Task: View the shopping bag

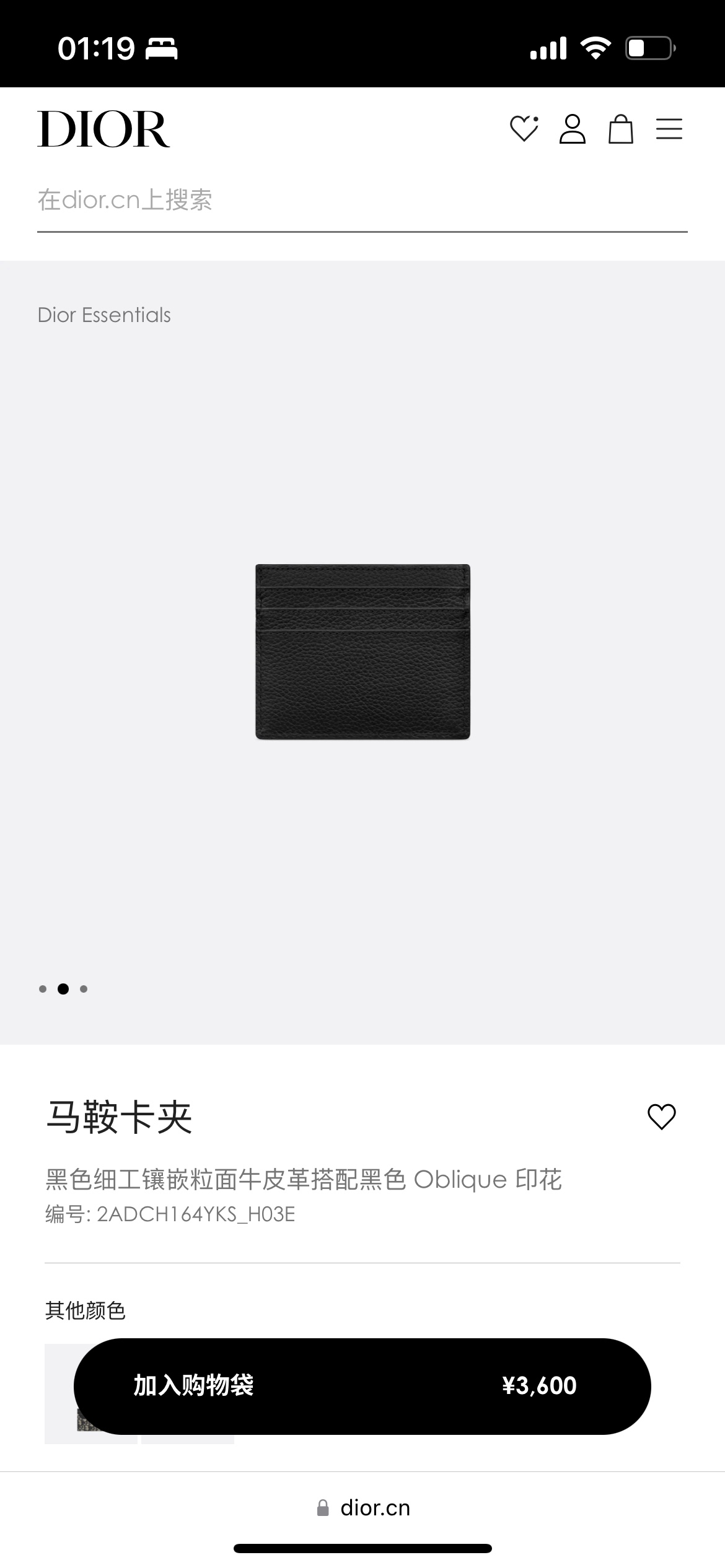Action: [620, 129]
